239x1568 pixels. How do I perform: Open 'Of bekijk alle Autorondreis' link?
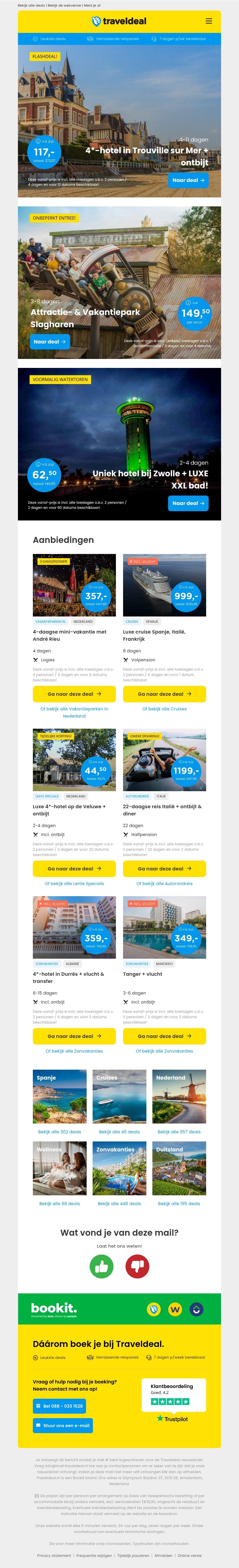click(x=164, y=883)
